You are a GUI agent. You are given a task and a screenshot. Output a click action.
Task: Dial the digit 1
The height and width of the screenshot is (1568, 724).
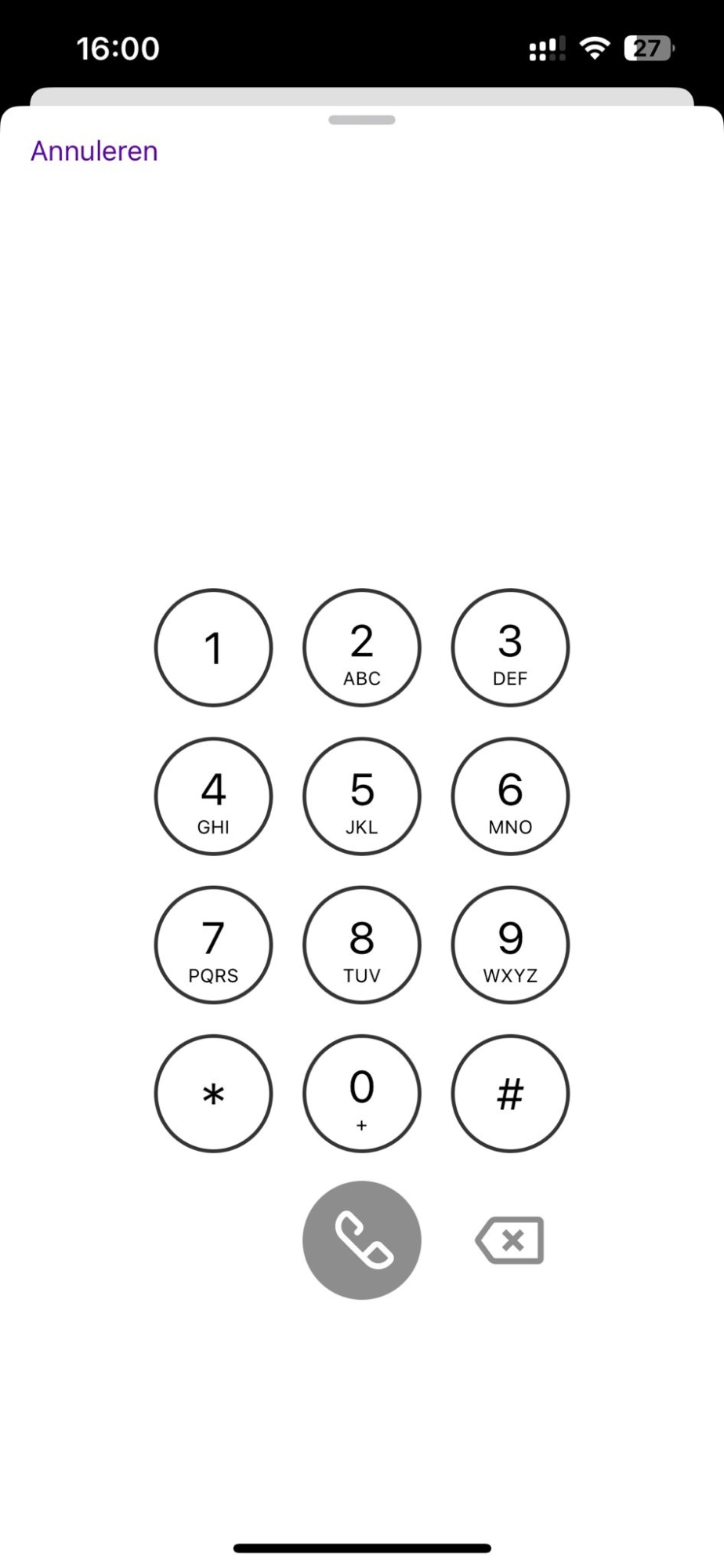click(213, 648)
